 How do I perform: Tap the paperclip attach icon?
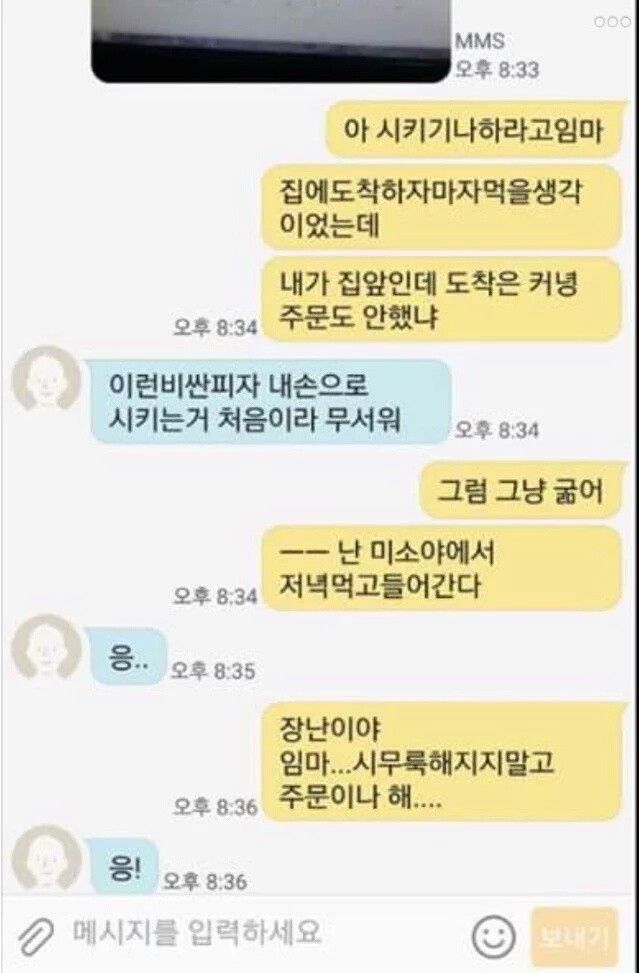pyautogui.click(x=36, y=935)
